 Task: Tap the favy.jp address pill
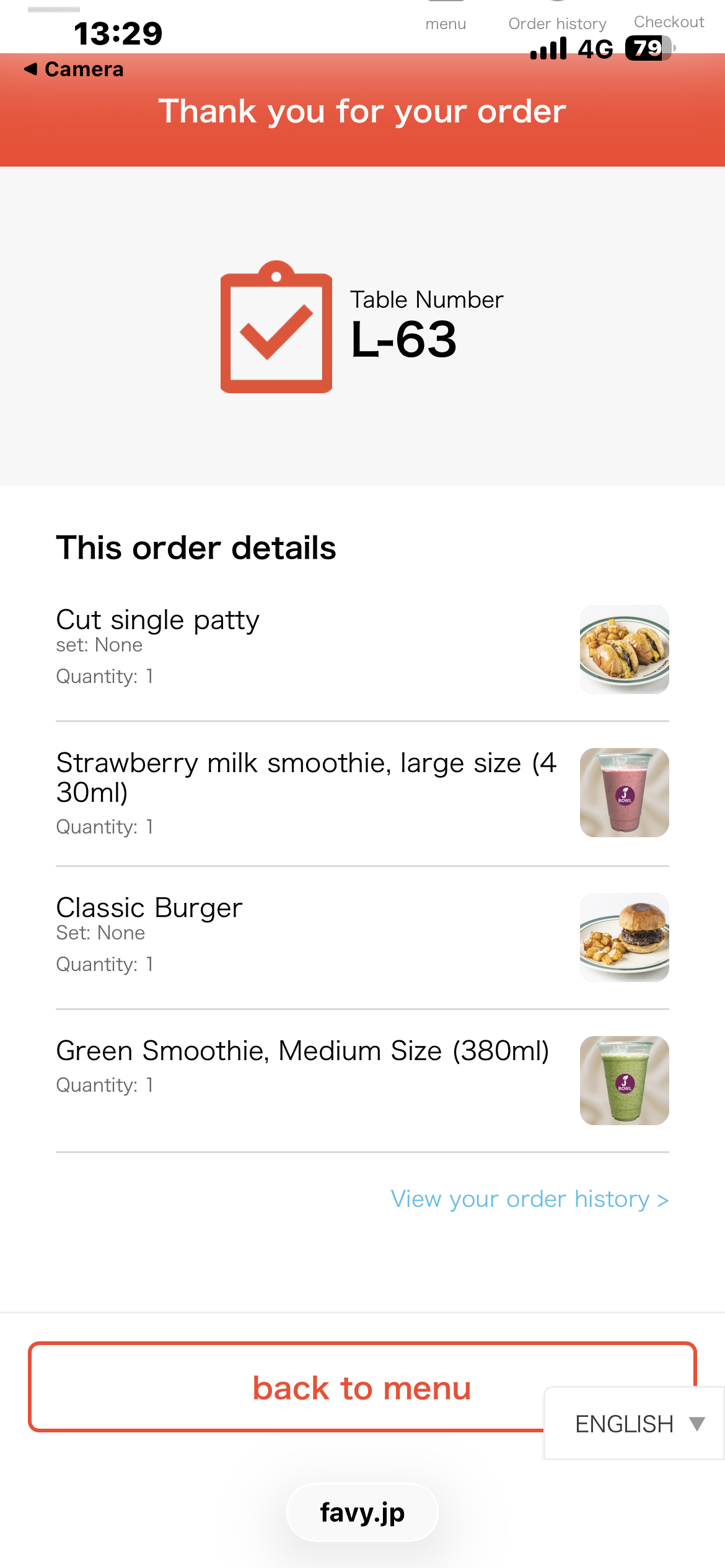pos(362,1513)
